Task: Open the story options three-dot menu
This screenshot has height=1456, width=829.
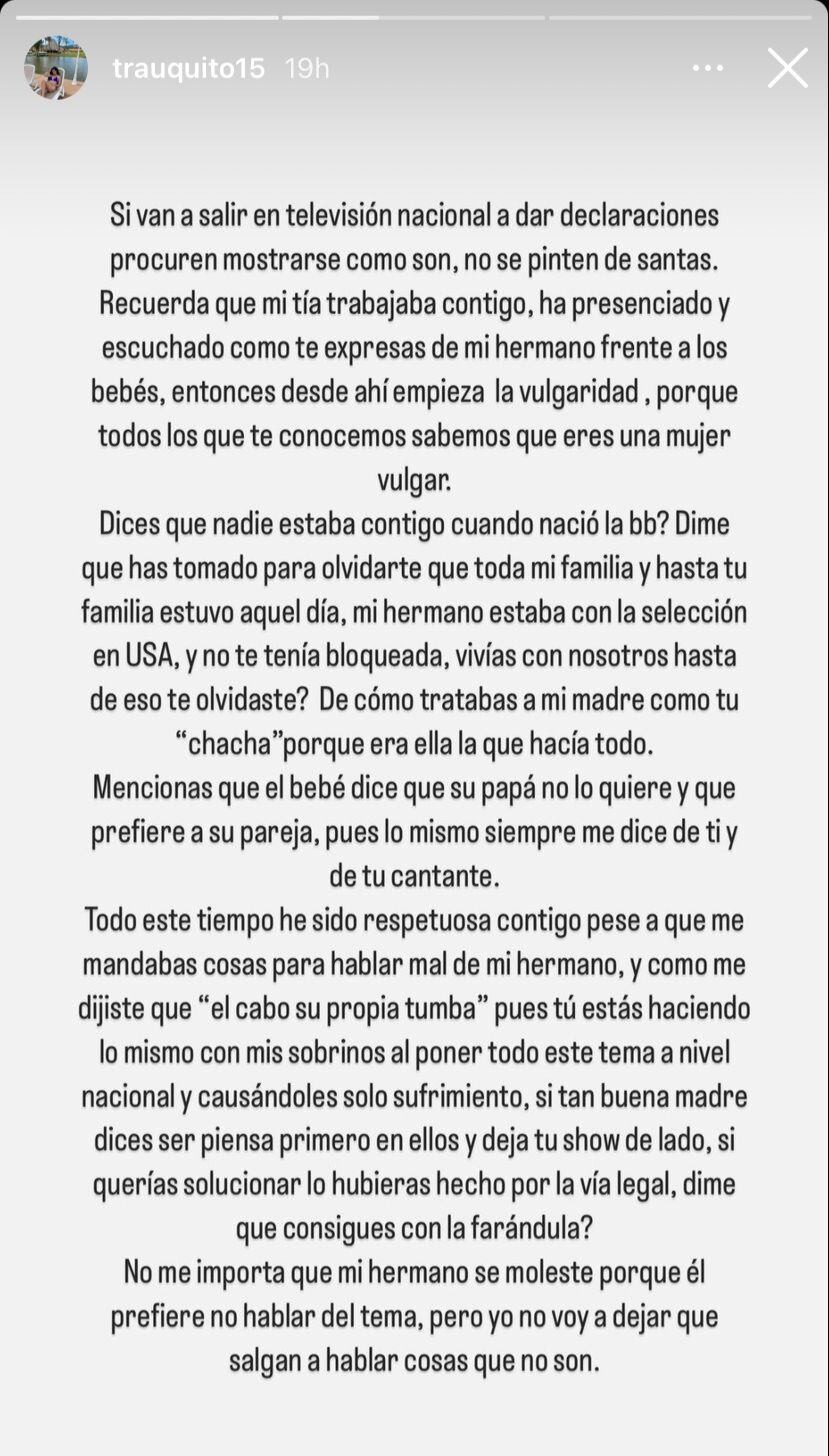Action: (x=707, y=68)
